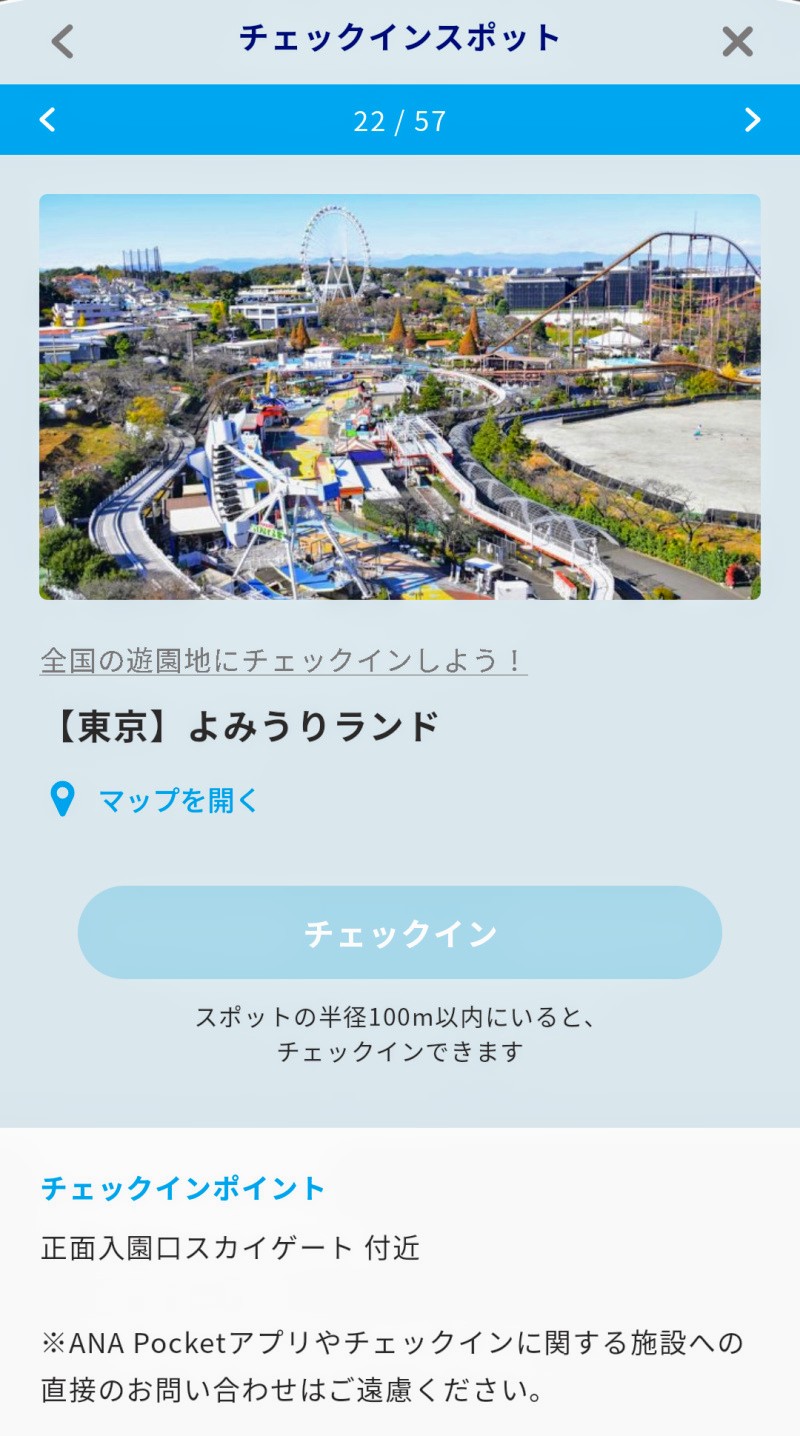Go back using the header arrow
This screenshot has width=800, height=1436.
pyautogui.click(x=62, y=42)
